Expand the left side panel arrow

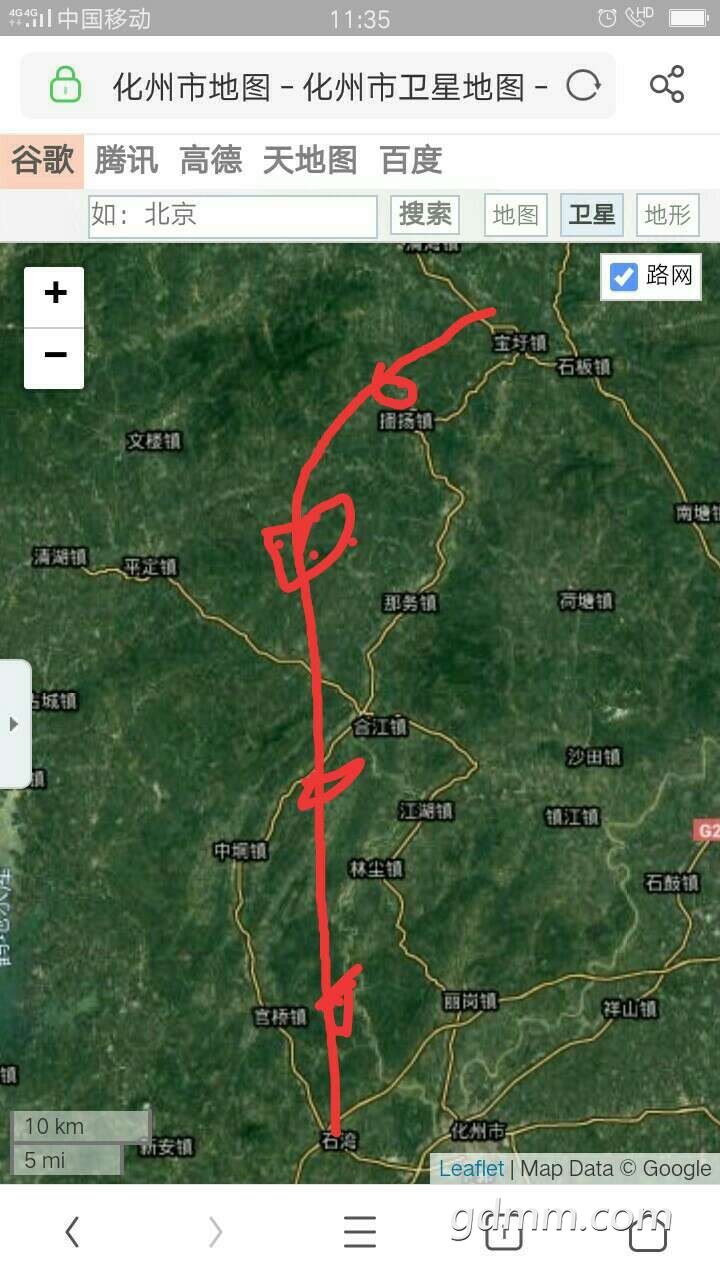[x=14, y=724]
